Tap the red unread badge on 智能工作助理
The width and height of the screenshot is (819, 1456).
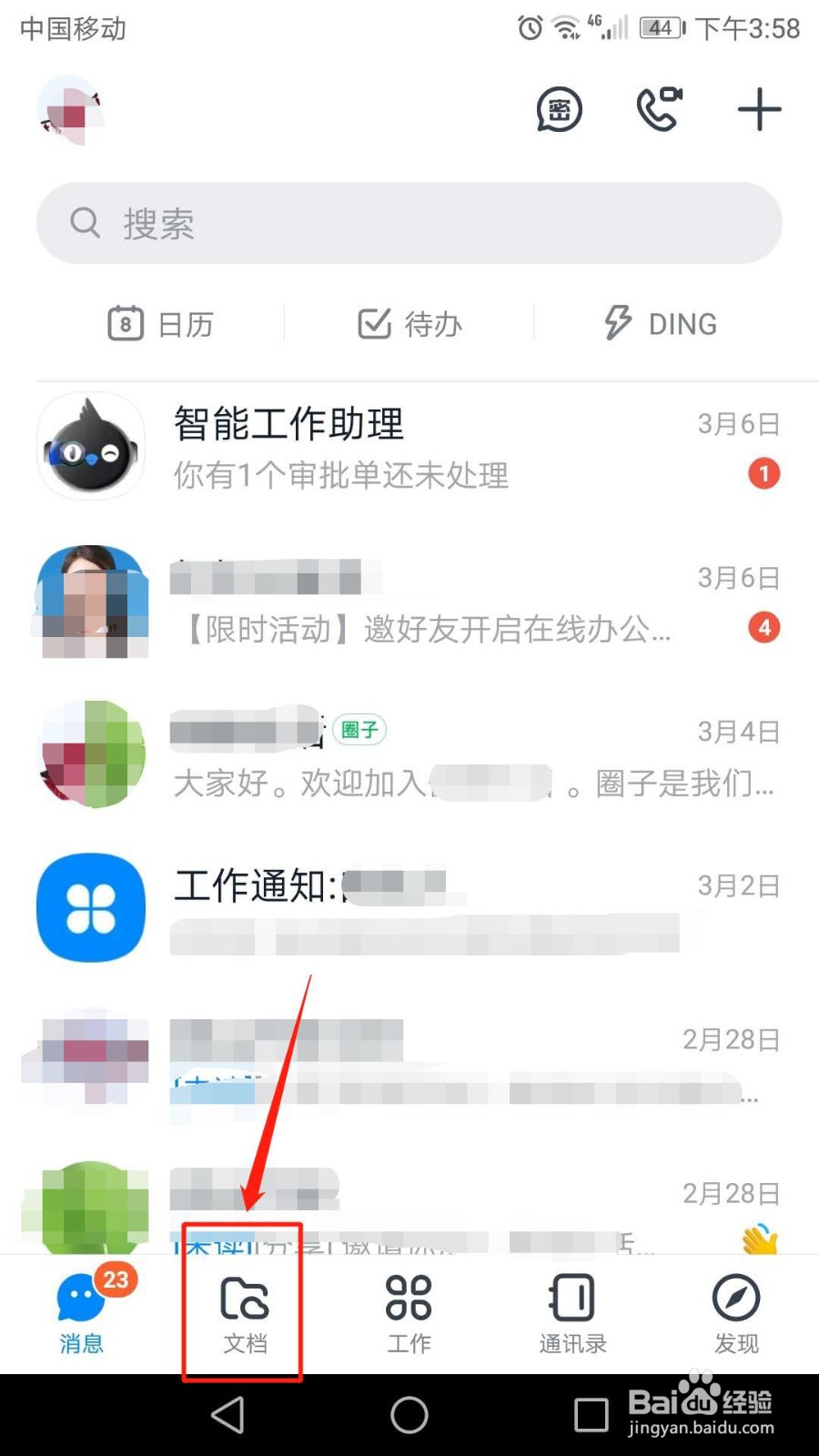click(x=764, y=473)
